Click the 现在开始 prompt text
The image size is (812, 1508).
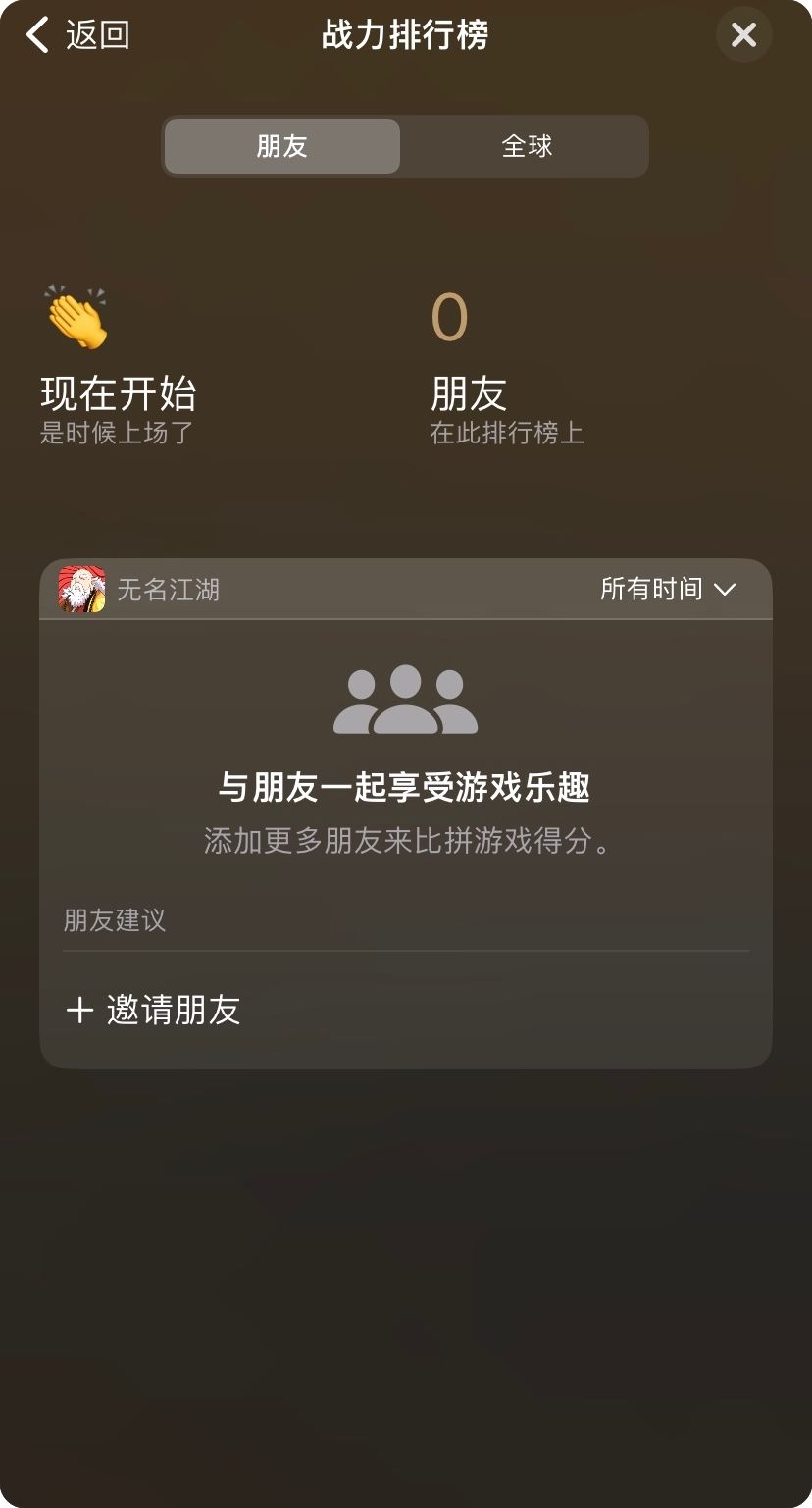(120, 394)
